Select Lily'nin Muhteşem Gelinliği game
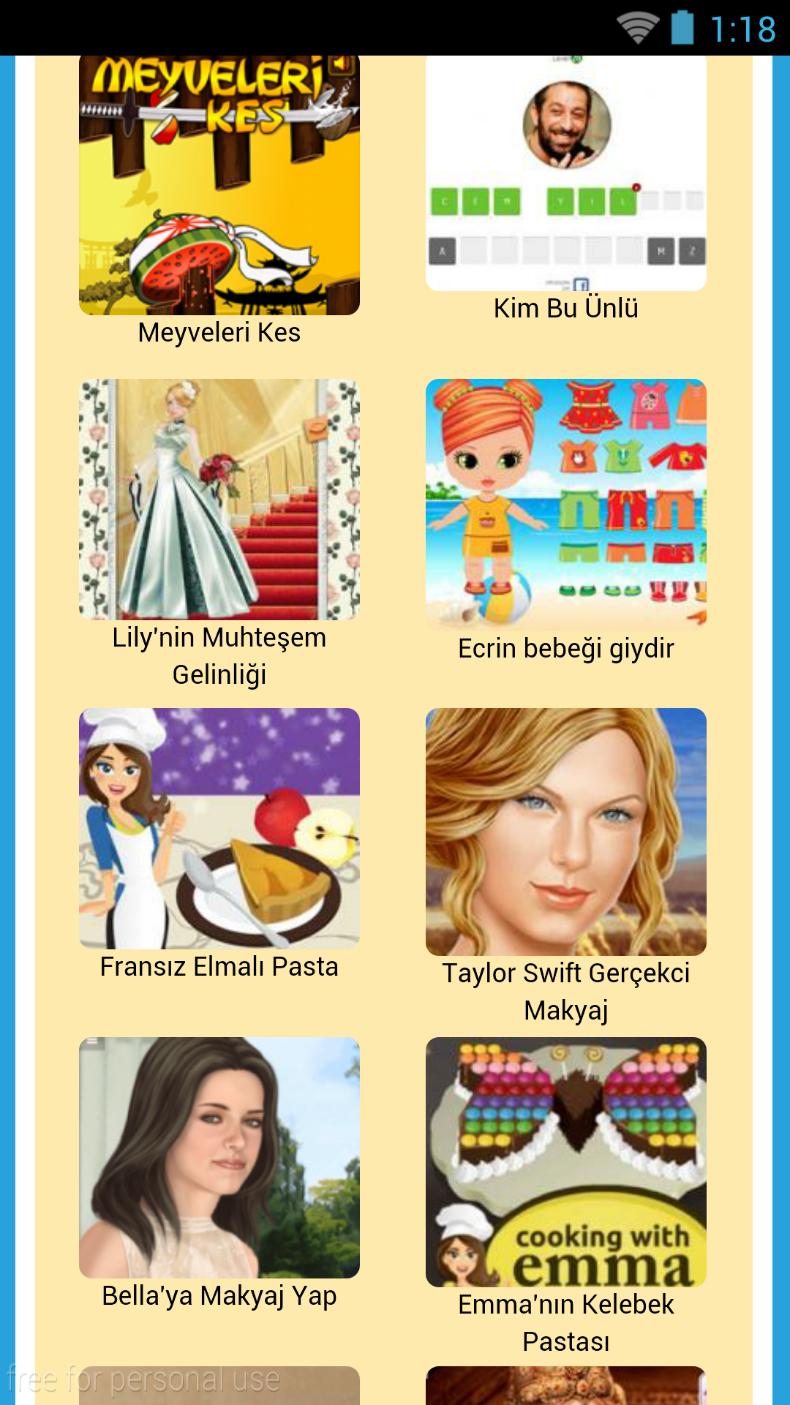Viewport: 790px width, 1405px height. 219,500
